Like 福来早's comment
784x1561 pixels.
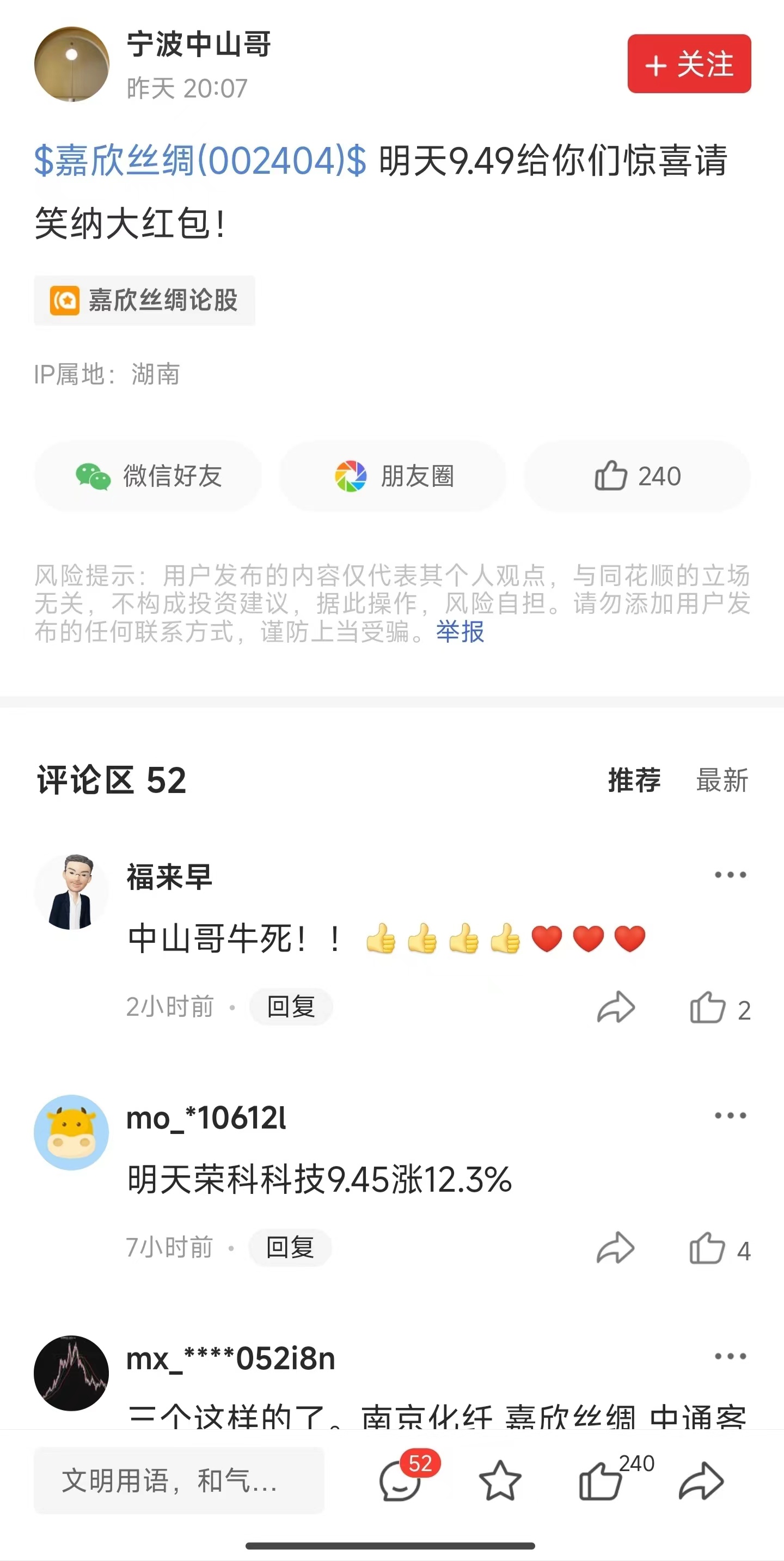click(719, 1008)
